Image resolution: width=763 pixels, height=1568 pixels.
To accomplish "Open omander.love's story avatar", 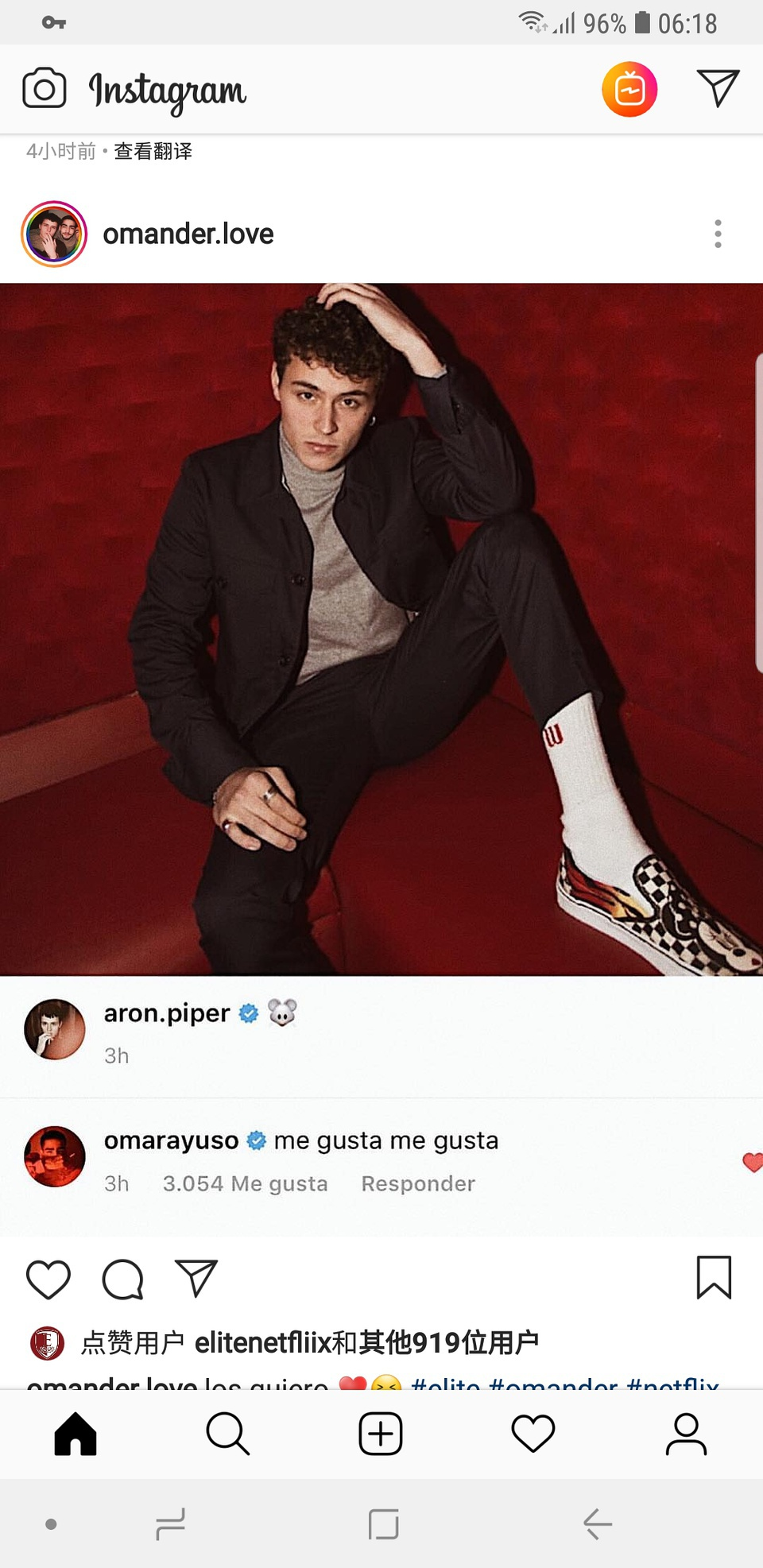I will [x=54, y=234].
